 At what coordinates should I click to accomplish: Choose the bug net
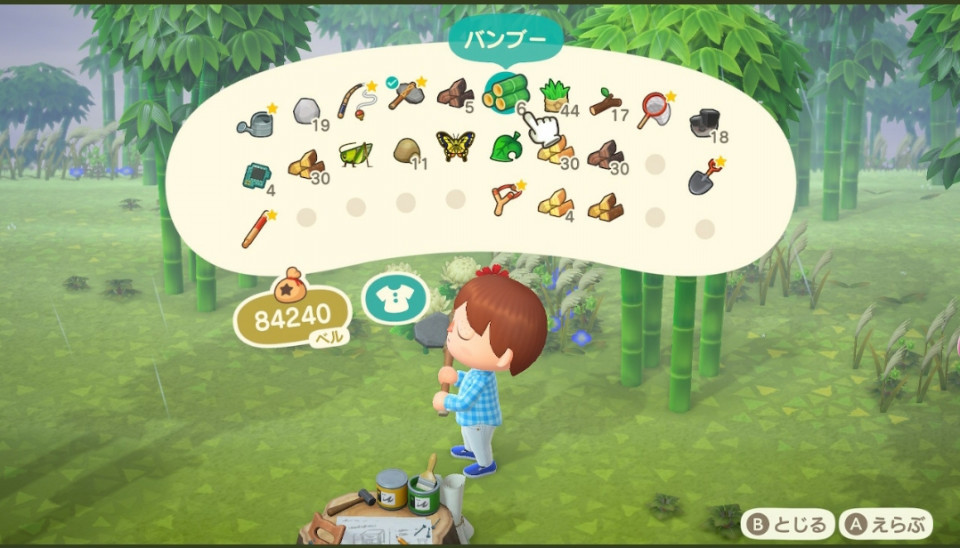click(655, 108)
